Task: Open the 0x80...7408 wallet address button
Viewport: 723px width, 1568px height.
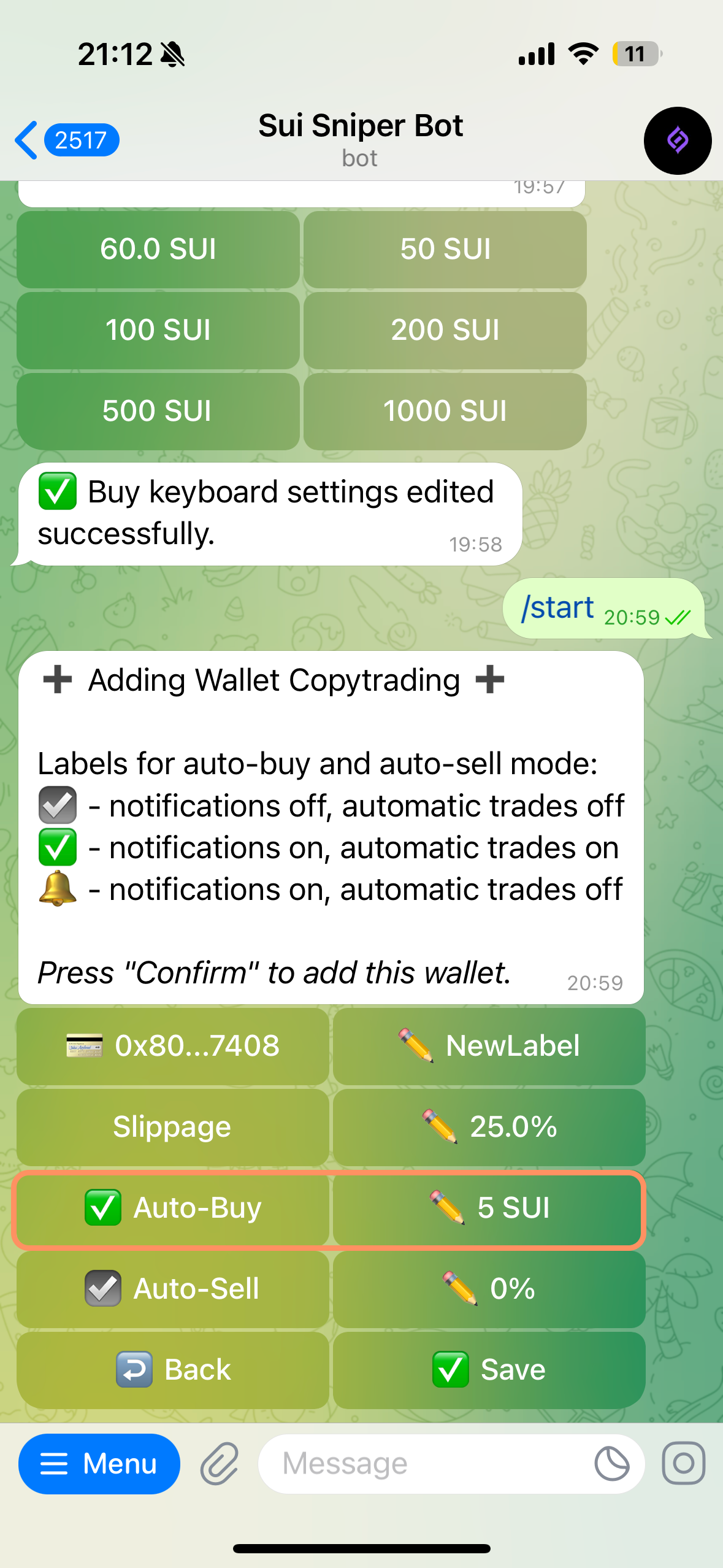Action: click(173, 1046)
